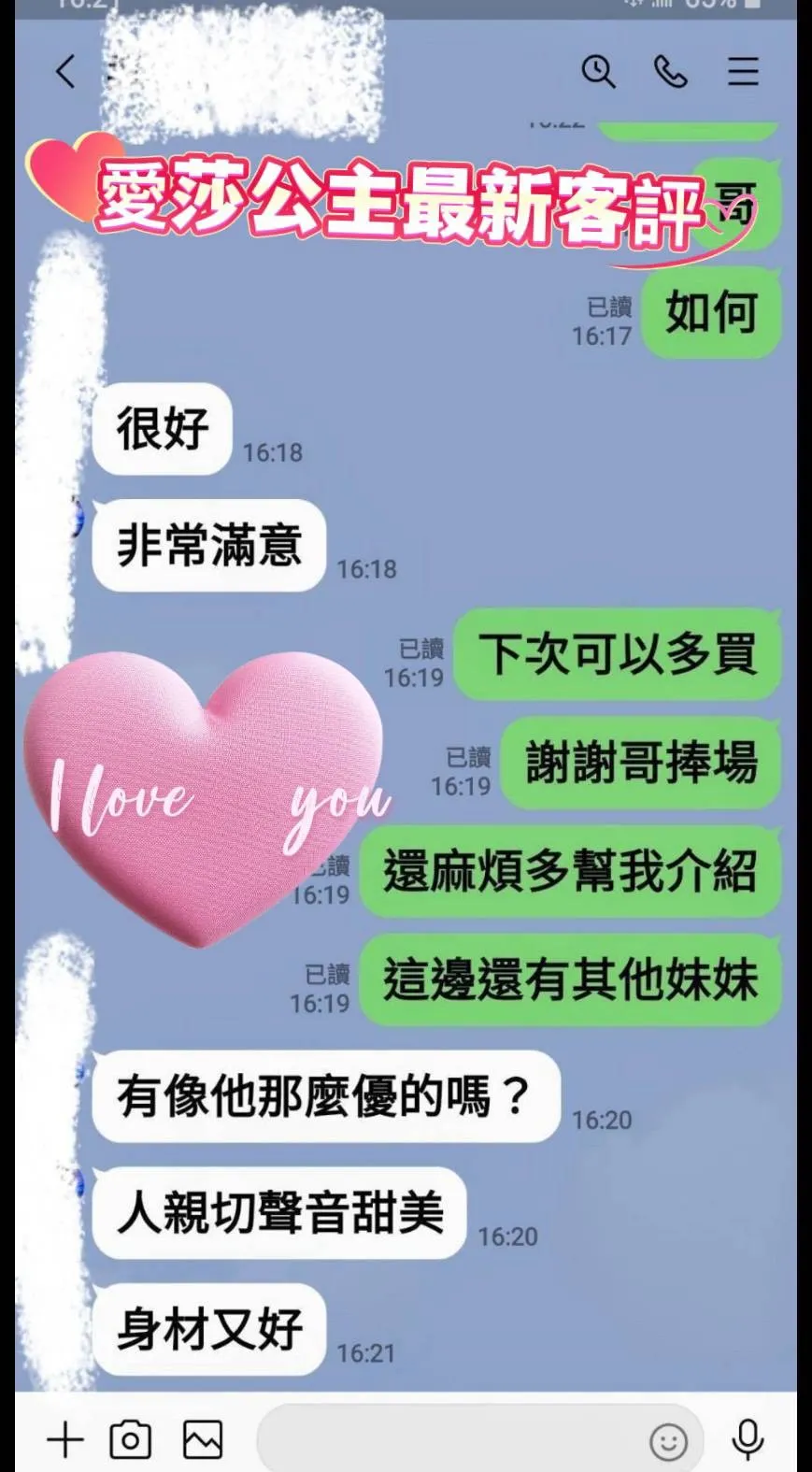Activate voice message recording with the microphone
This screenshot has width=812, height=1472.
tap(747, 1440)
